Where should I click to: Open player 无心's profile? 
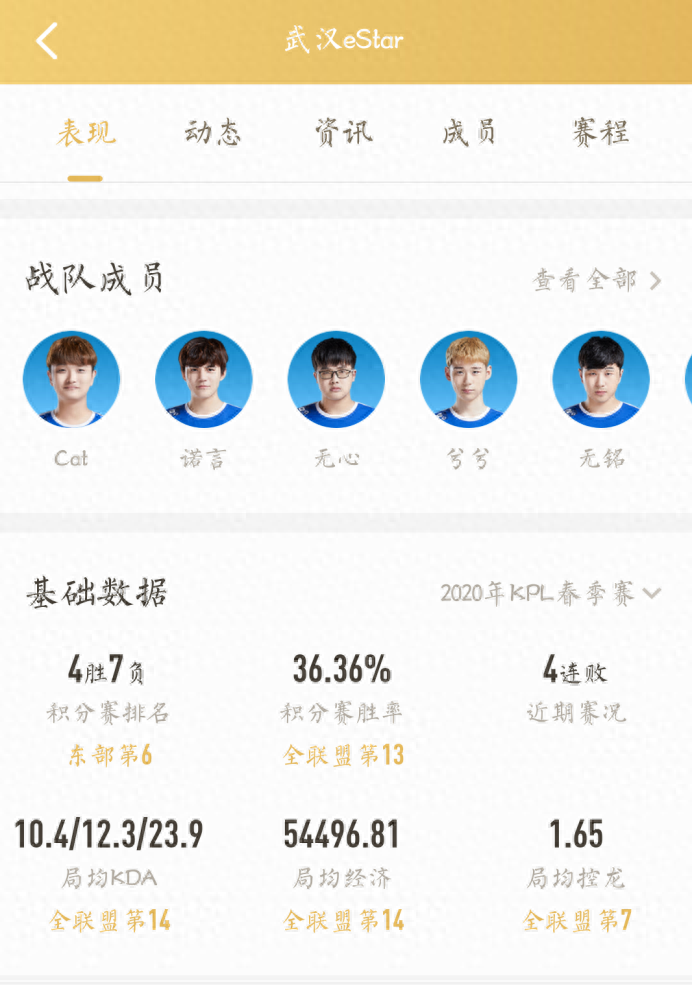coord(336,380)
